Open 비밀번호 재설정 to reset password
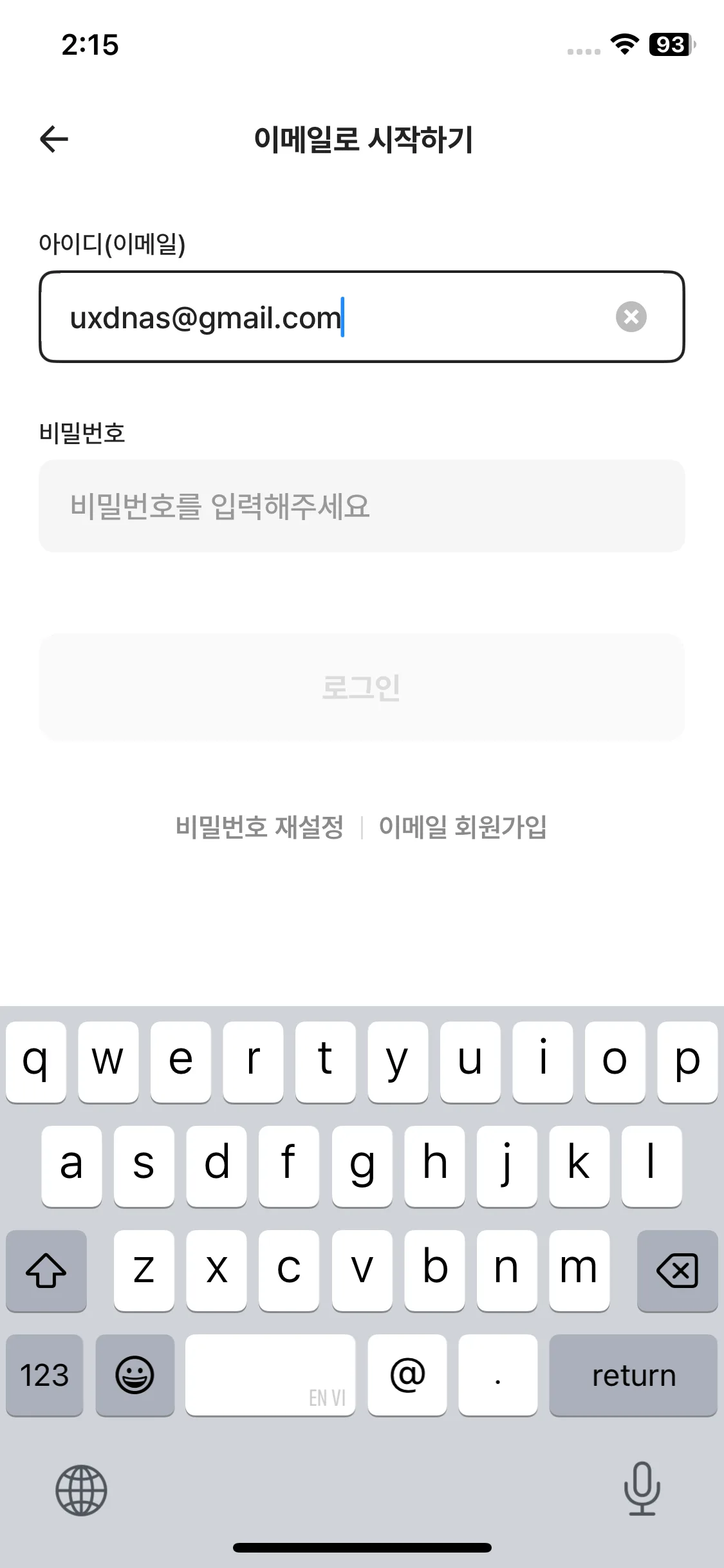Viewport: 724px width, 1568px height. pos(261,827)
